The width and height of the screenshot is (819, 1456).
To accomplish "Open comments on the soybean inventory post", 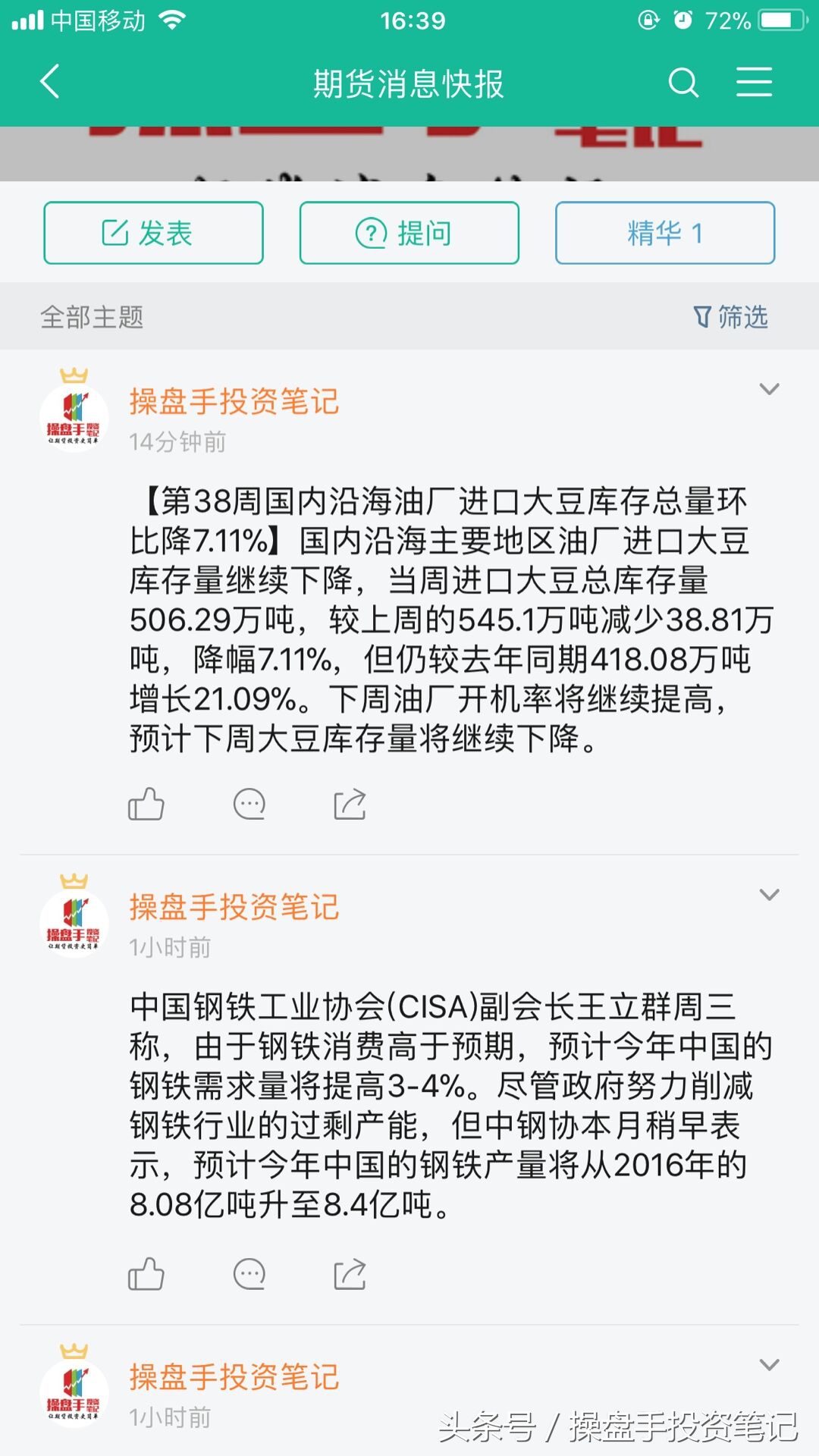I will tap(250, 805).
